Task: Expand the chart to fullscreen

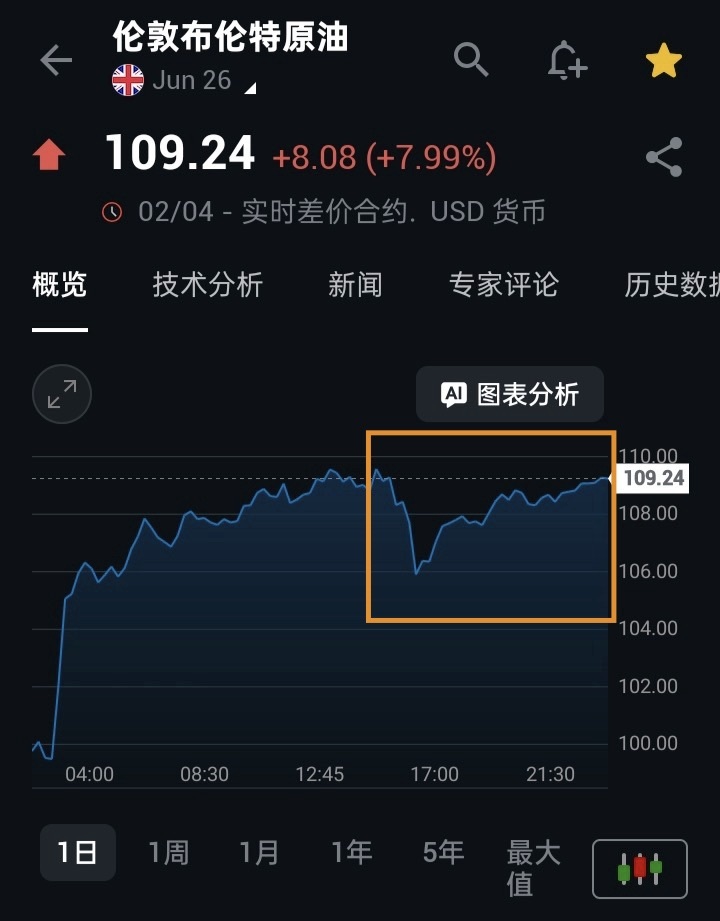Action: pos(62,394)
